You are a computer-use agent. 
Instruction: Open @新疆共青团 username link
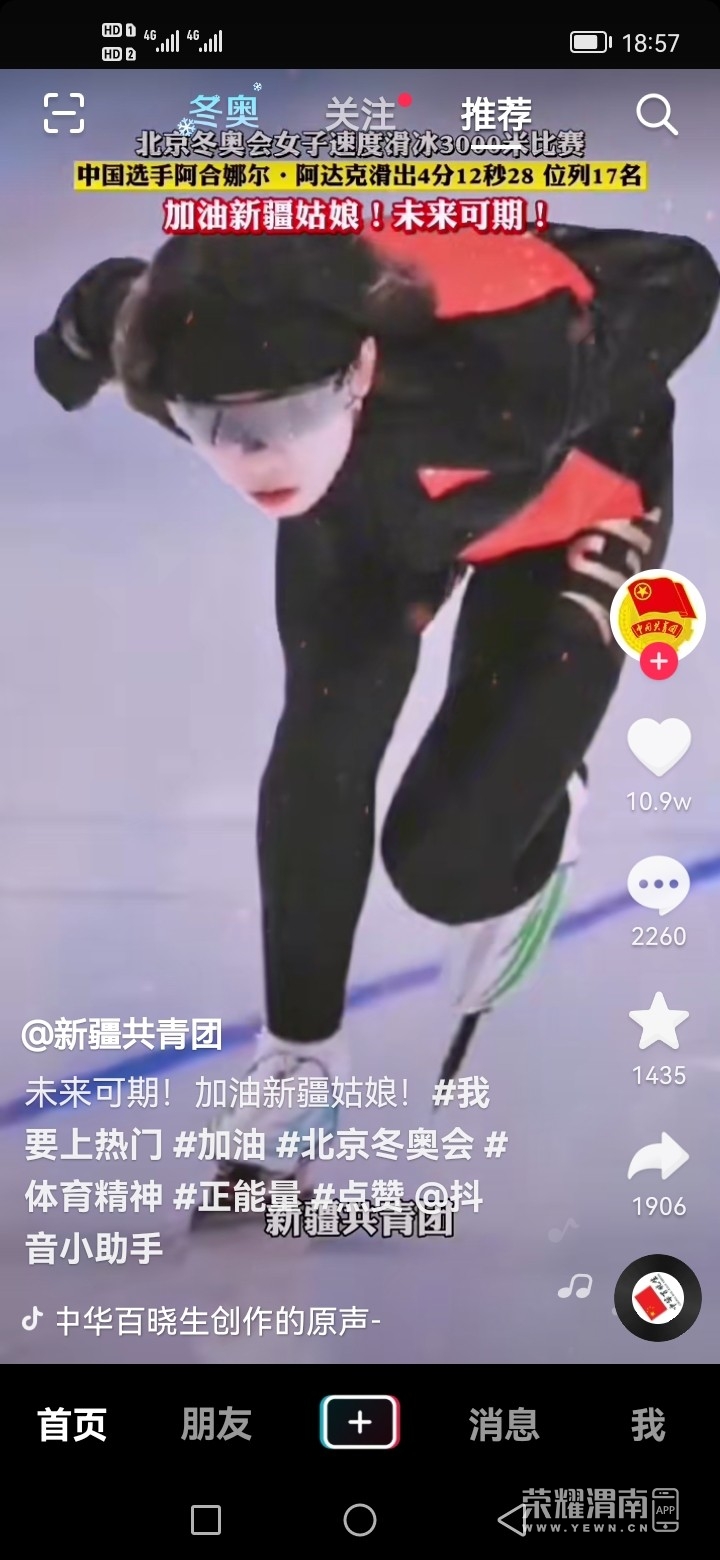pyautogui.click(x=122, y=1035)
